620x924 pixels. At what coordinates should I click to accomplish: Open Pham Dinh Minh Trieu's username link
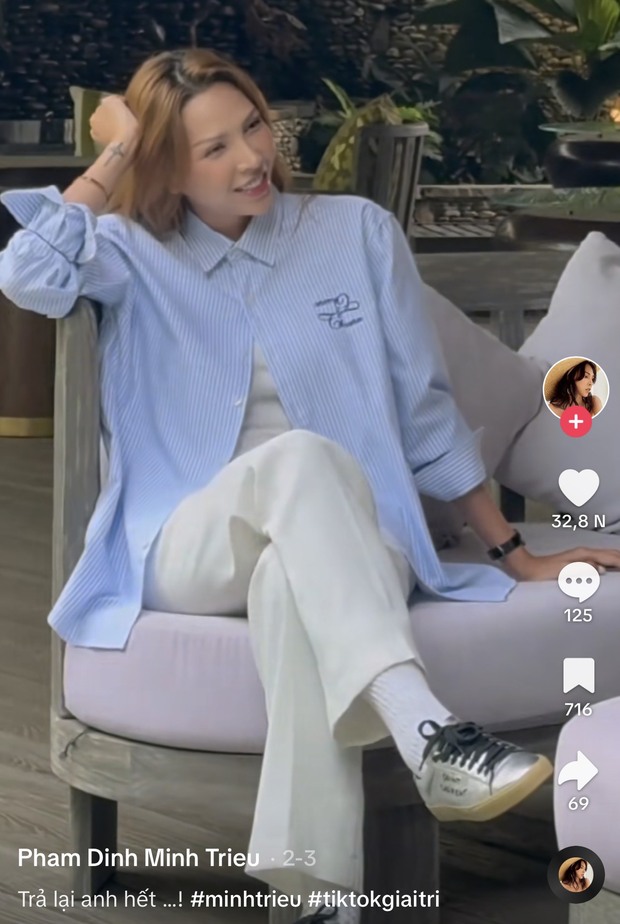(x=138, y=858)
